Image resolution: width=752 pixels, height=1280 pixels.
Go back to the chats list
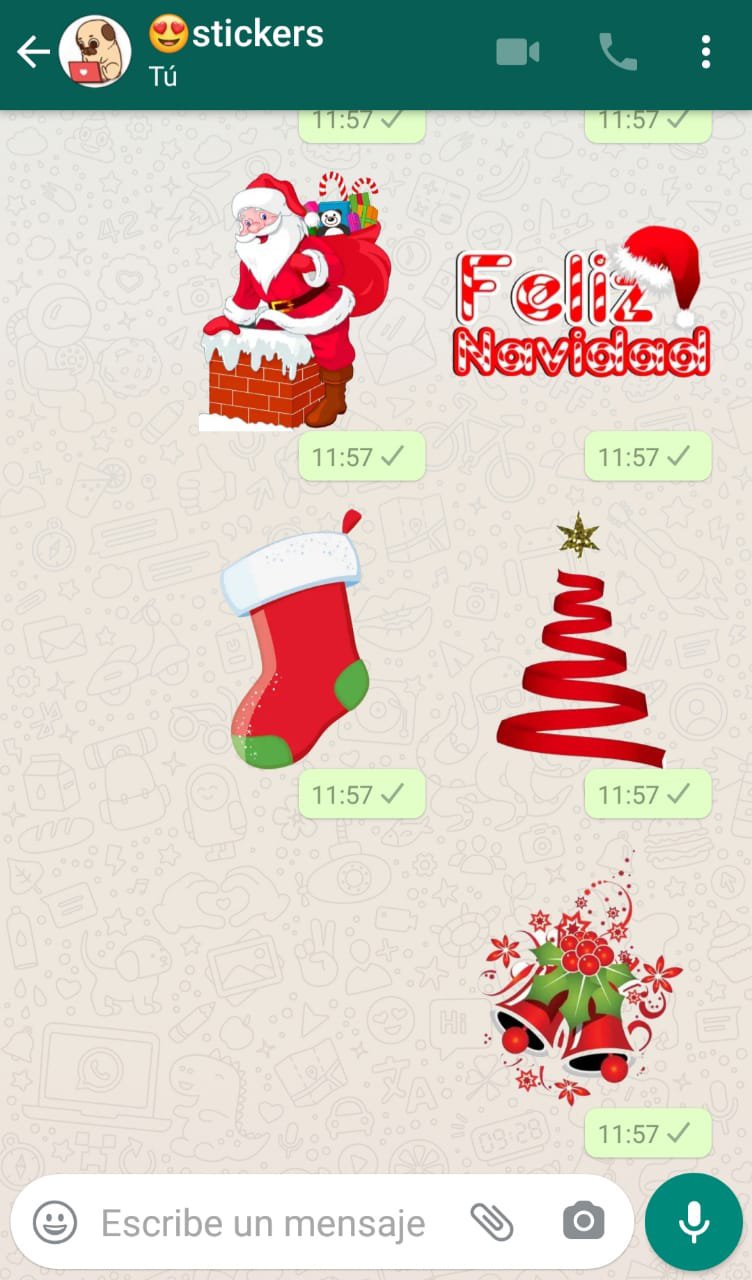[32, 52]
